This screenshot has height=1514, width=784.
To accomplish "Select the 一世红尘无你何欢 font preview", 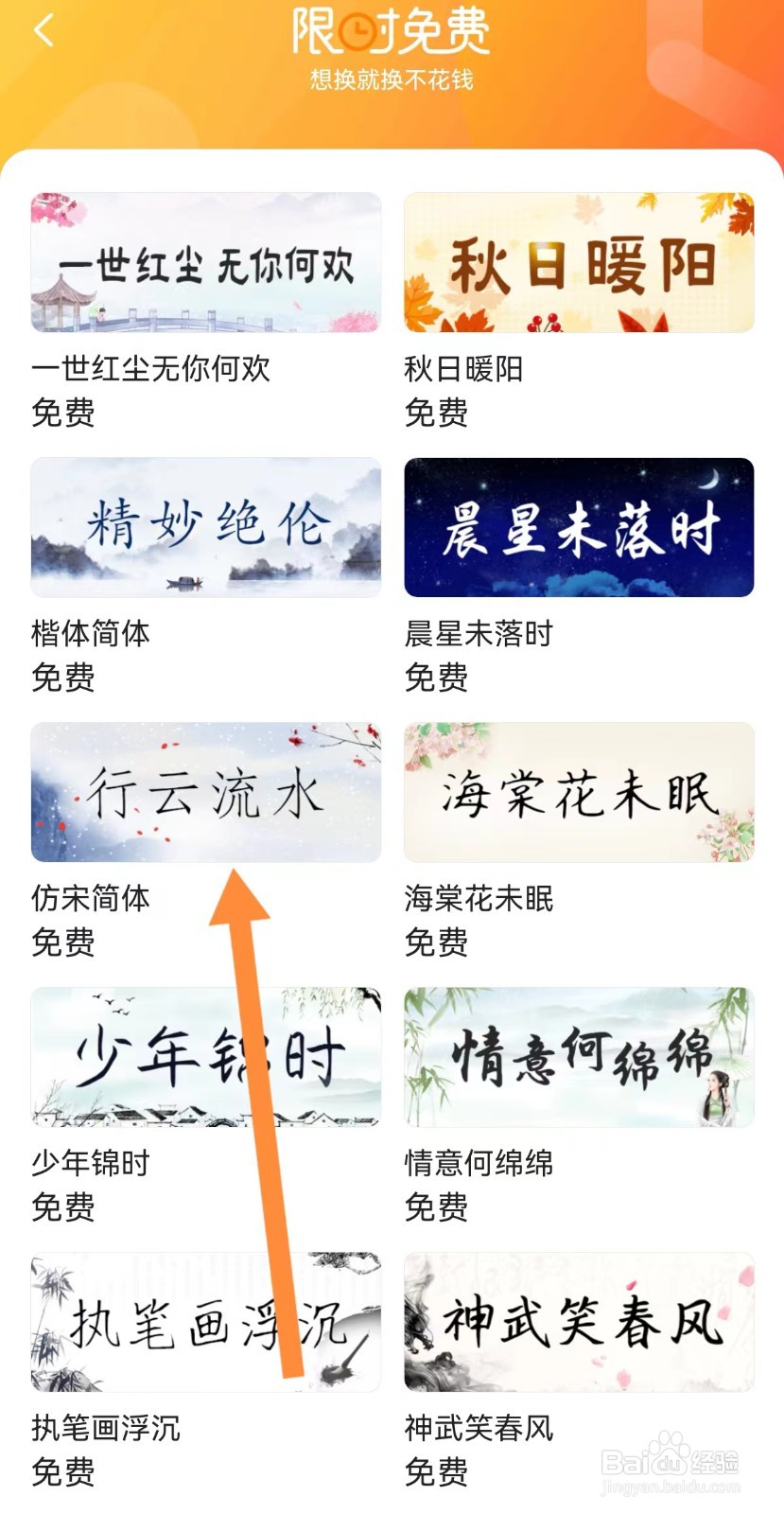I will pyautogui.click(x=206, y=261).
